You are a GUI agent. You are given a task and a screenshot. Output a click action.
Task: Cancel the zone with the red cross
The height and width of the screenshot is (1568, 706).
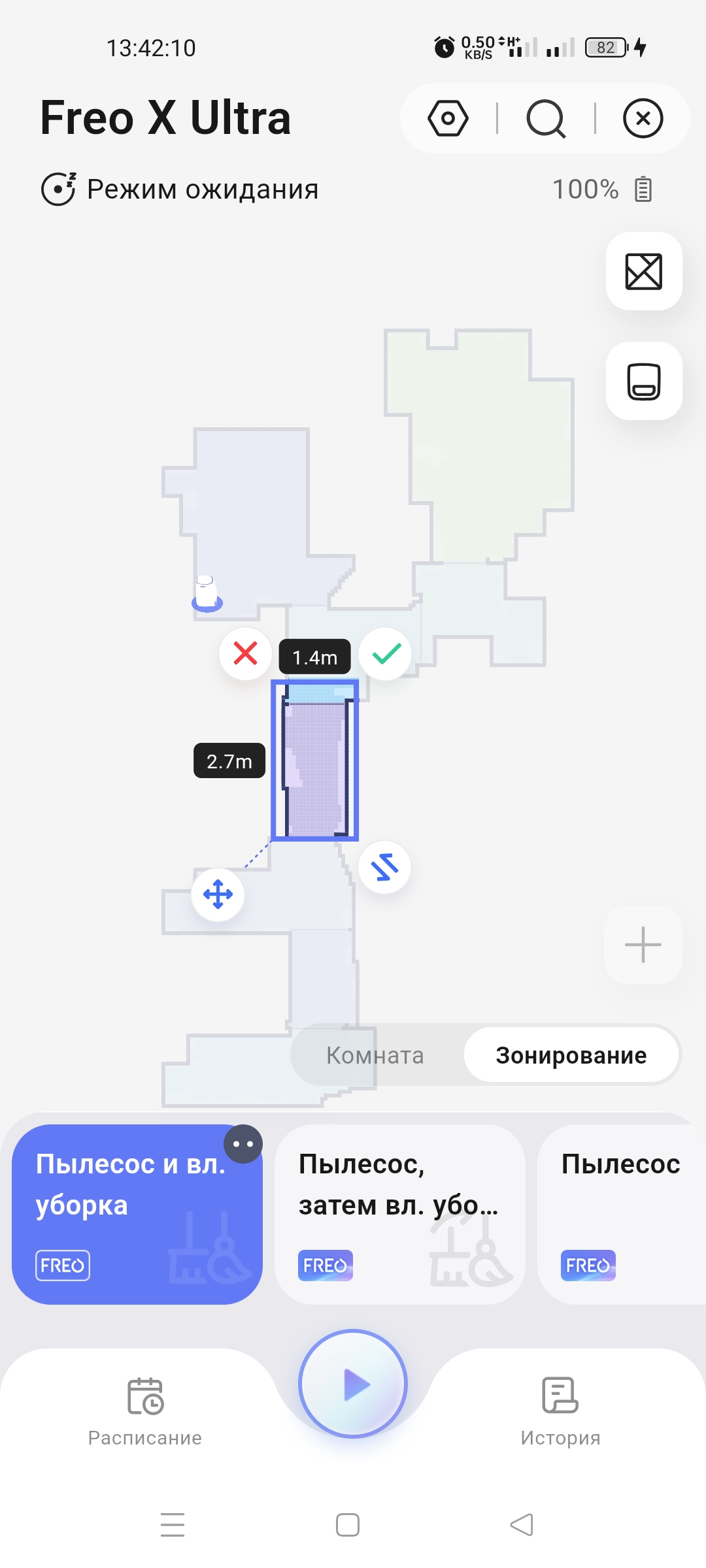pos(245,653)
